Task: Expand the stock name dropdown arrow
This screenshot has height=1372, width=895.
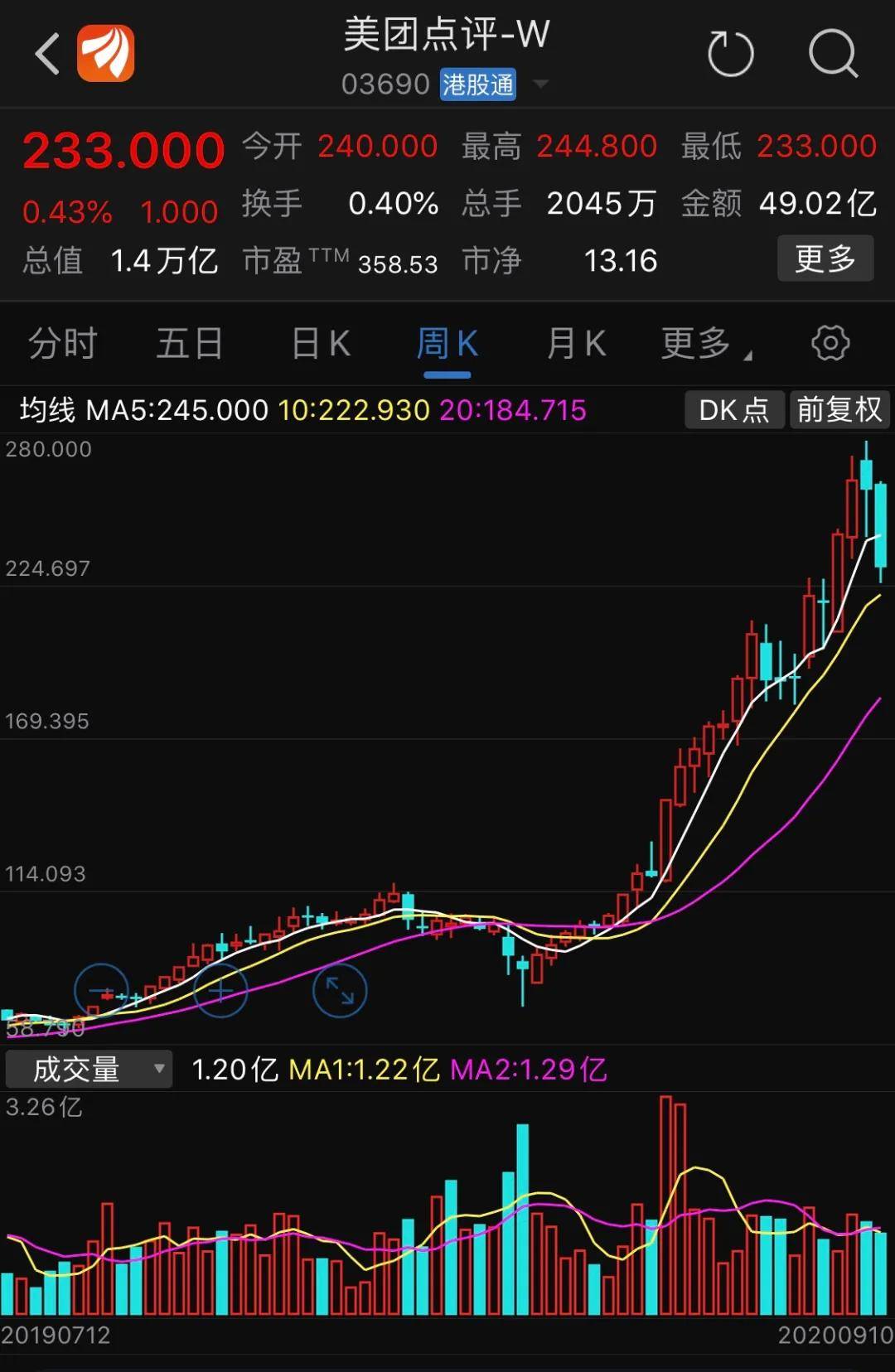Action: [x=542, y=84]
